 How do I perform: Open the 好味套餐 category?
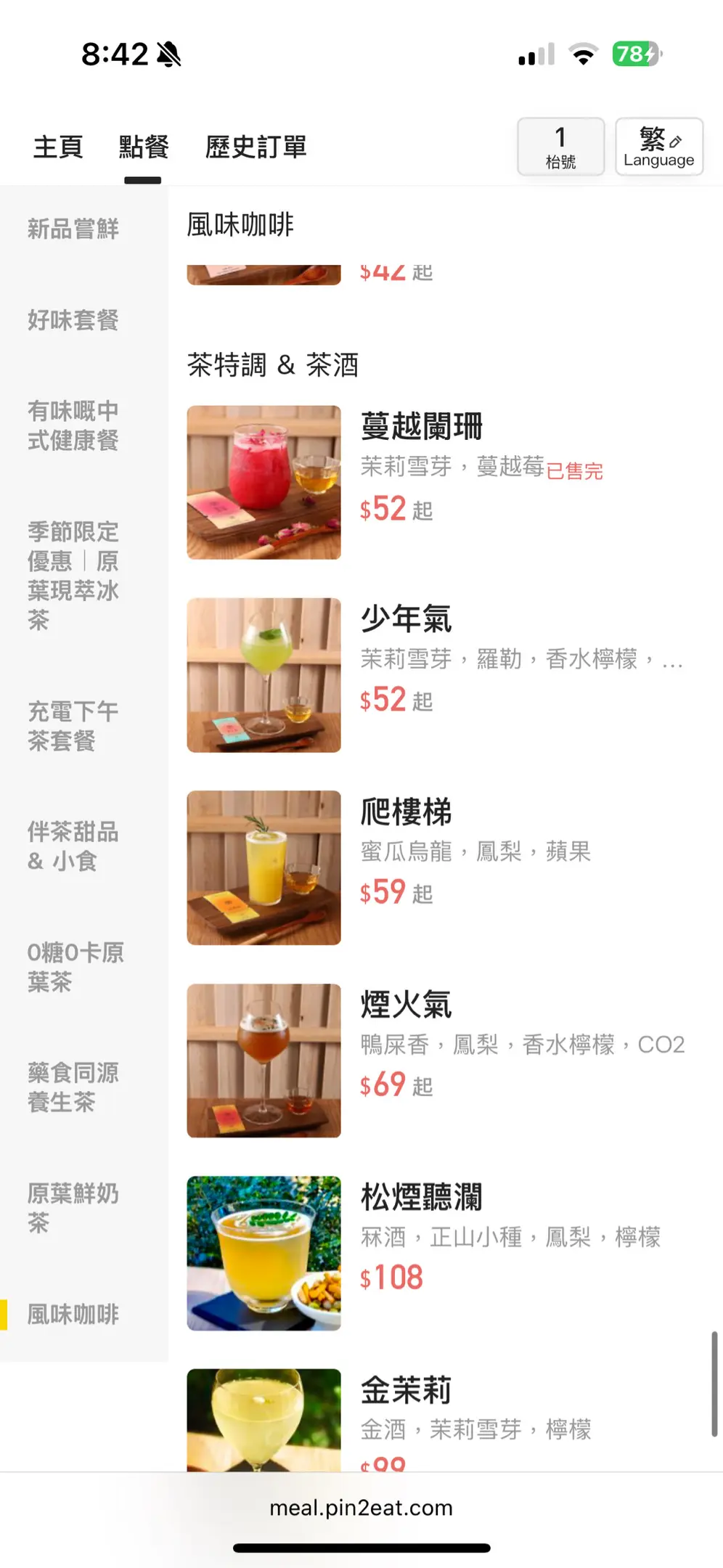tap(73, 319)
